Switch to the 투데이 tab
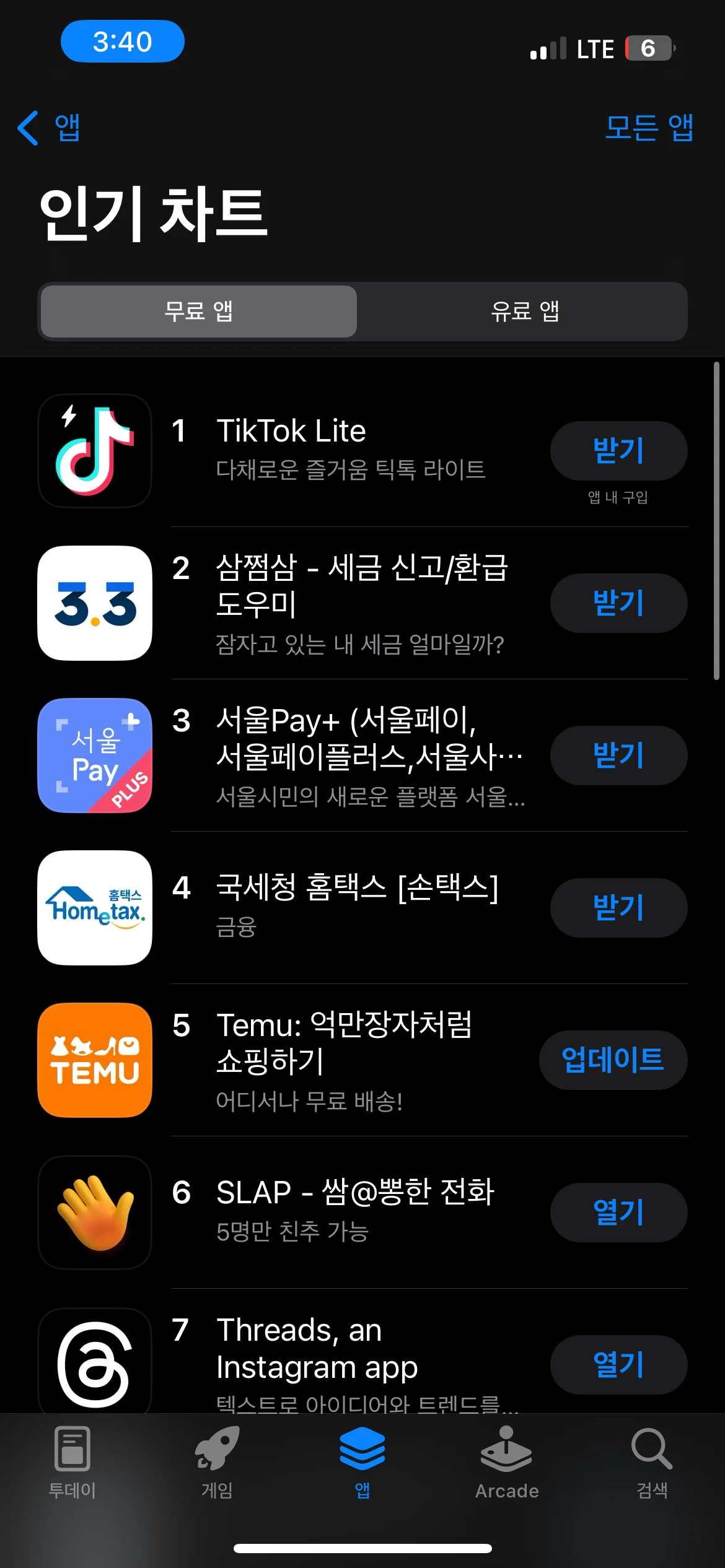The image size is (725, 1568). coord(72,1462)
